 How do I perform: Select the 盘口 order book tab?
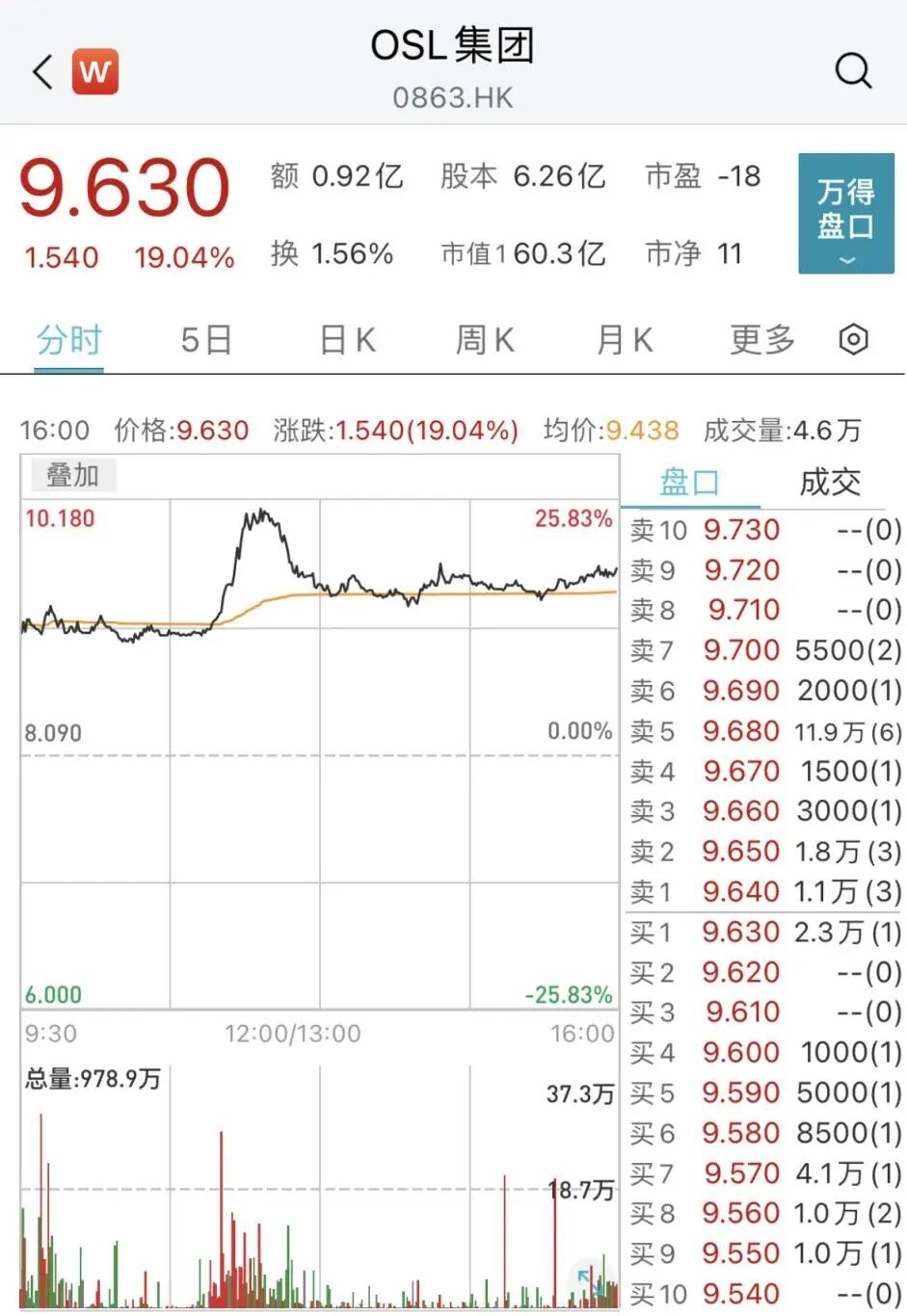[689, 482]
